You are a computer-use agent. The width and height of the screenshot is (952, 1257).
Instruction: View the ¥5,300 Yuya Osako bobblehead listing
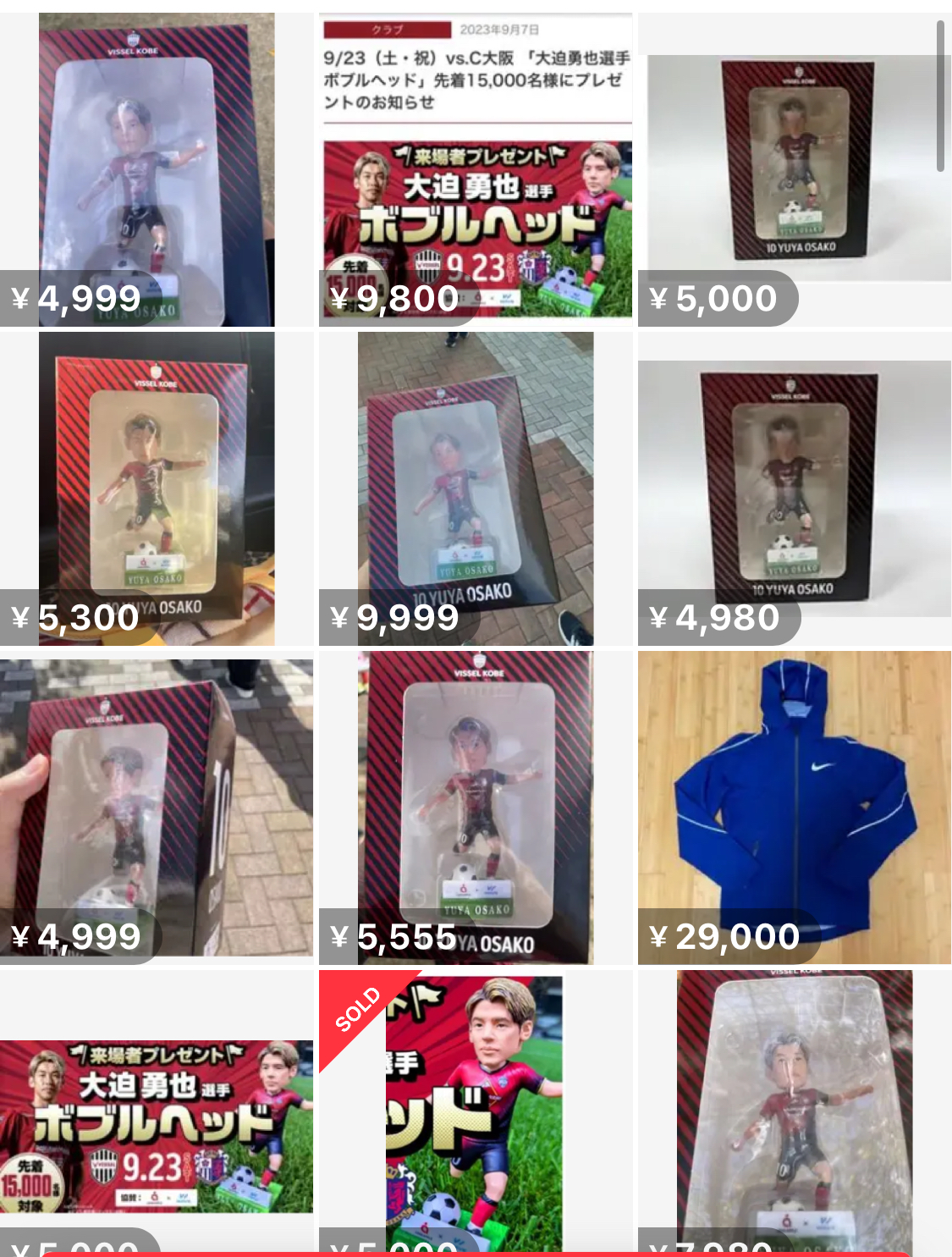tap(157, 488)
